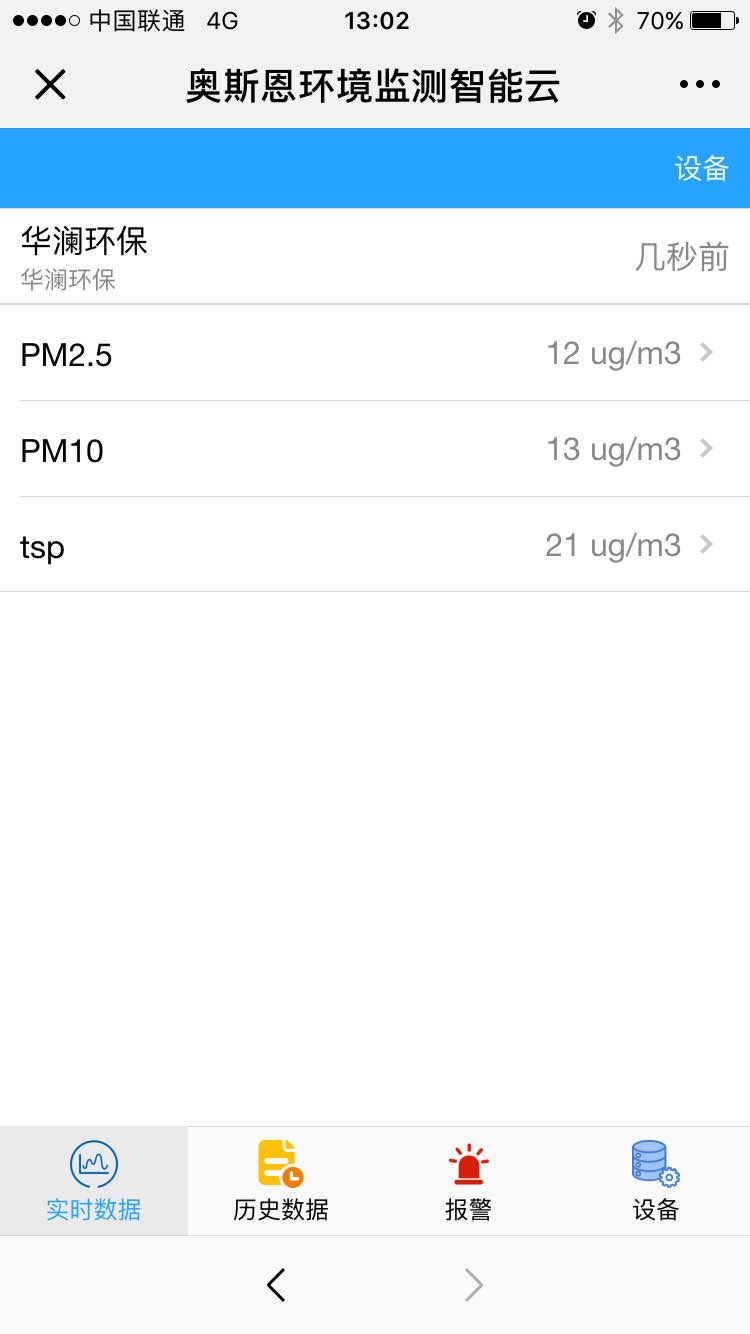View tsp measurement details
750x1334 pixels.
coord(375,545)
